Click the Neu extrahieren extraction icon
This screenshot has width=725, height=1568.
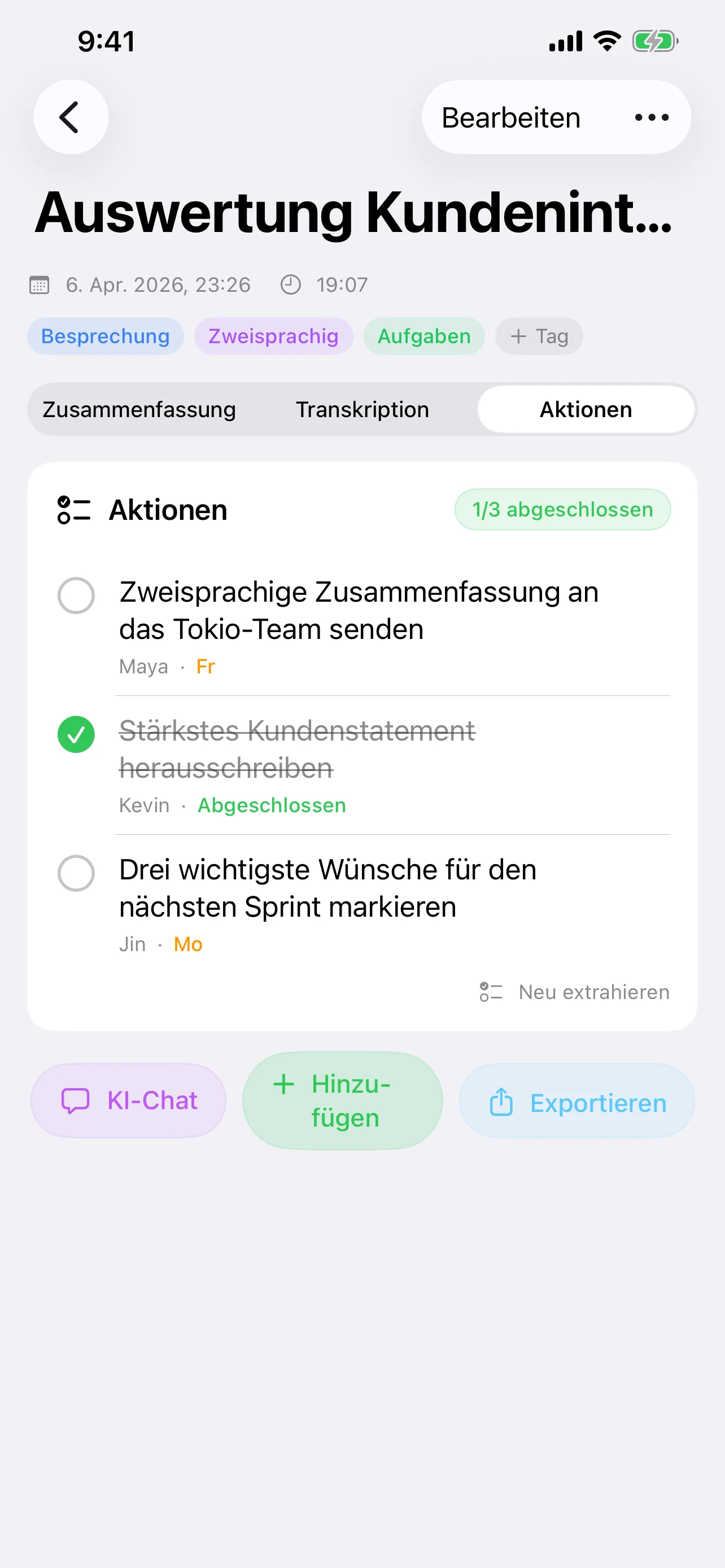[491, 992]
